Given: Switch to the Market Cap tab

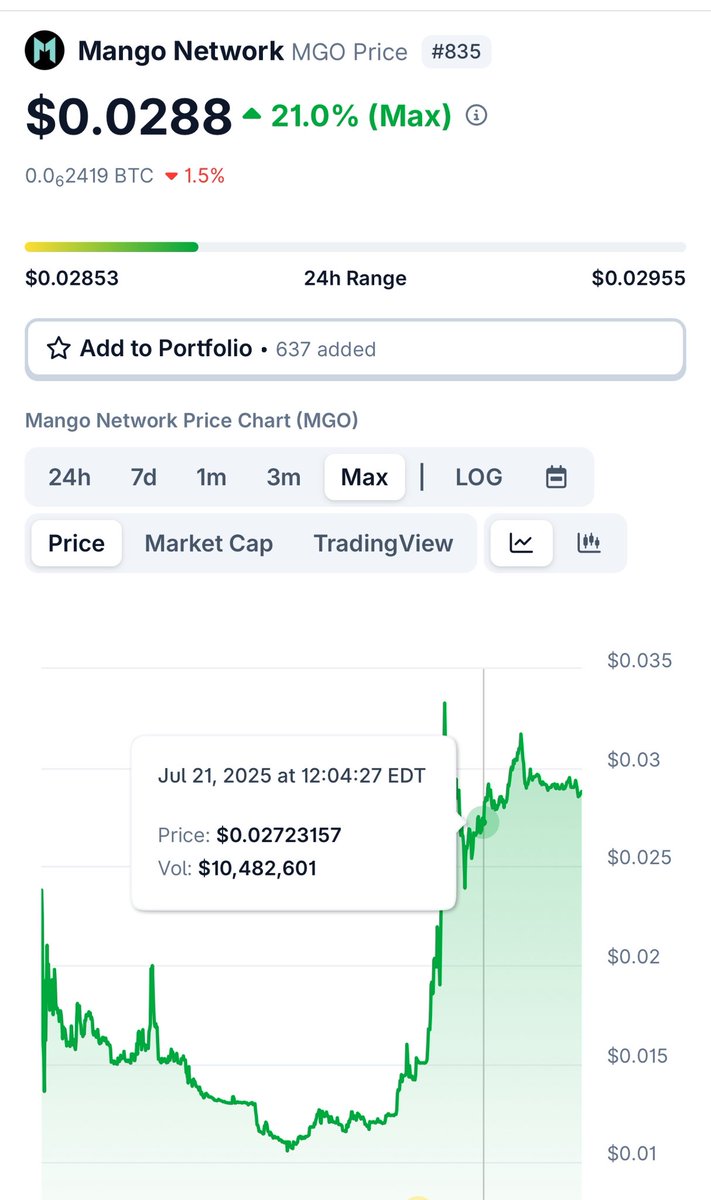Looking at the screenshot, I should pyautogui.click(x=209, y=543).
